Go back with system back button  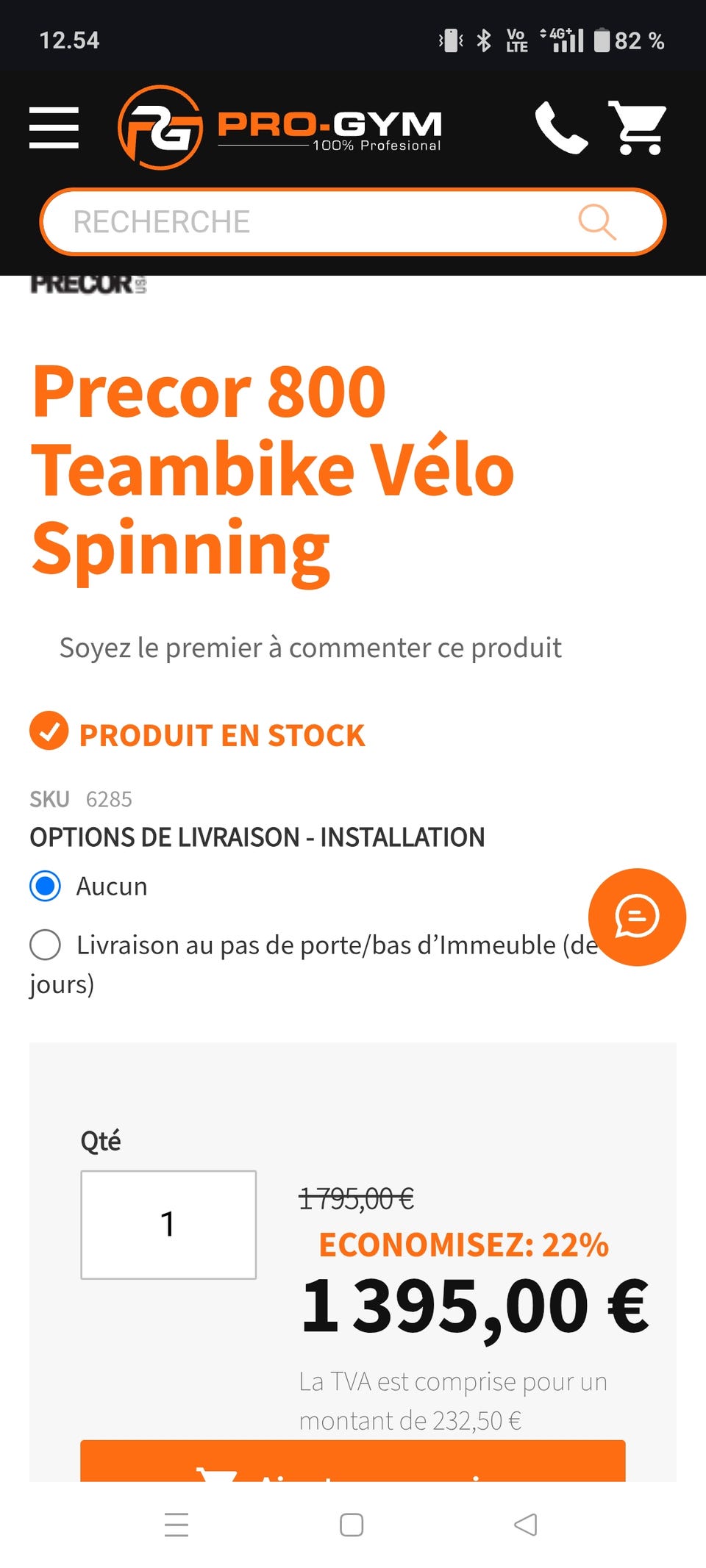526,1525
